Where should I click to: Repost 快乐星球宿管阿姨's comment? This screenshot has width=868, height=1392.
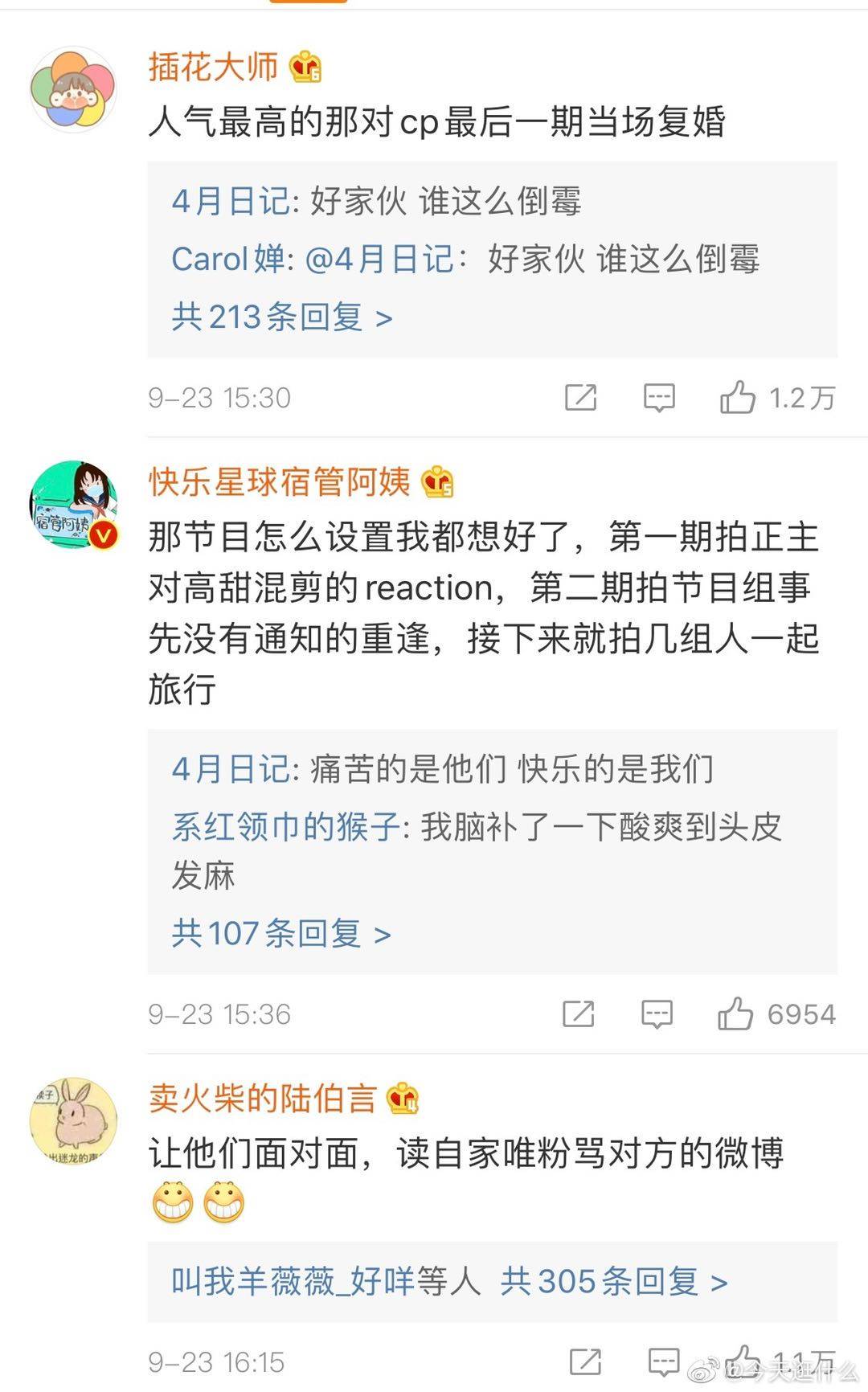[579, 1014]
